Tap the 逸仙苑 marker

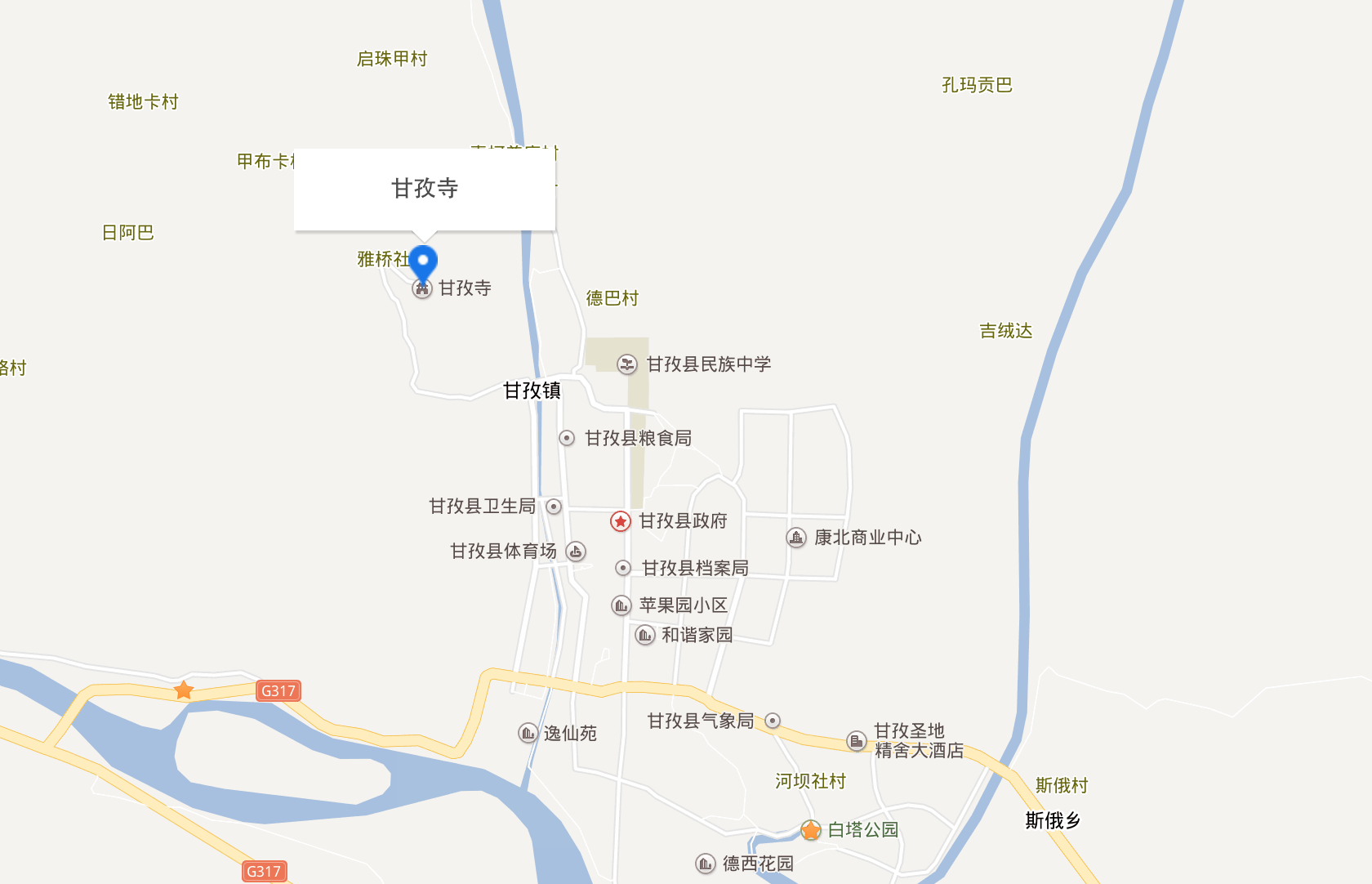(x=528, y=734)
